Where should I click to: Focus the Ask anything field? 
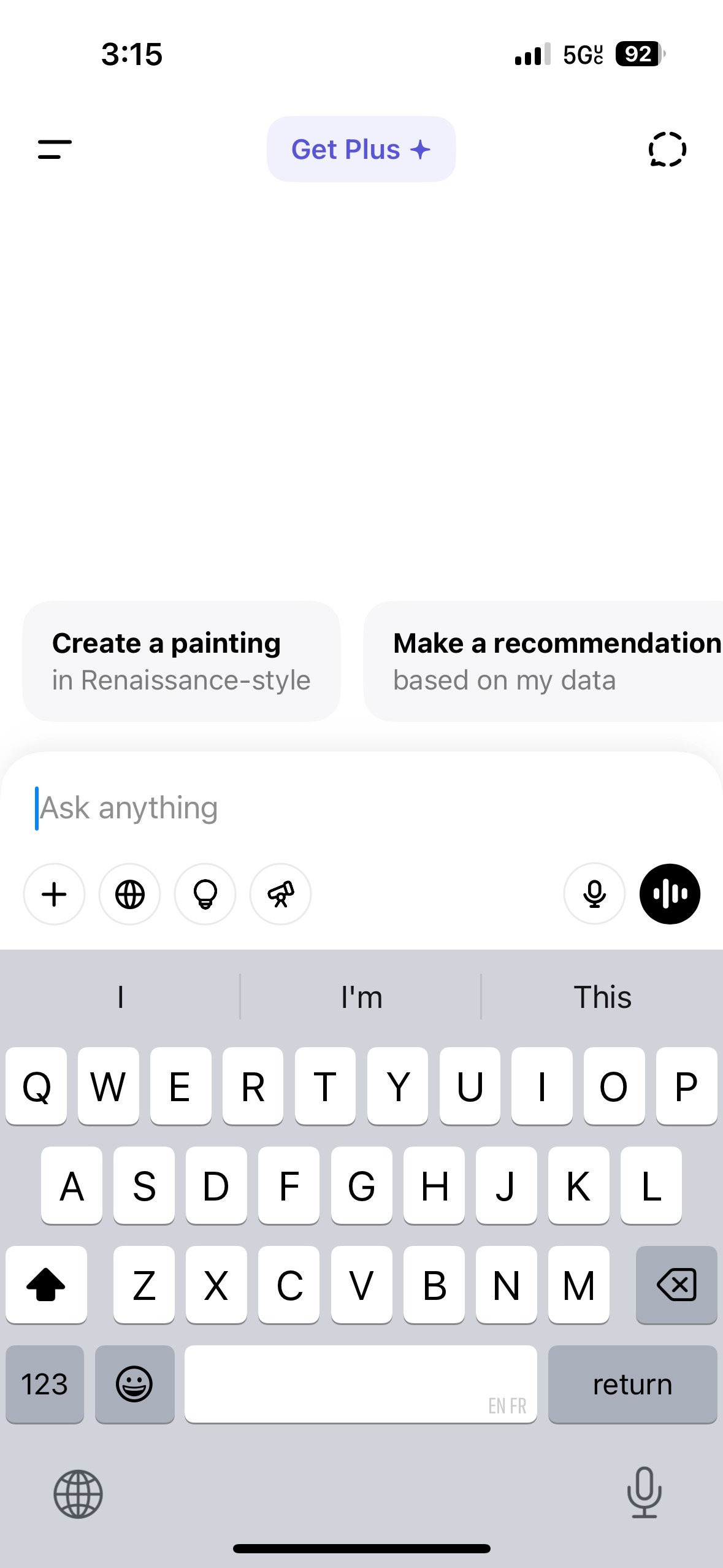pyautogui.click(x=362, y=808)
